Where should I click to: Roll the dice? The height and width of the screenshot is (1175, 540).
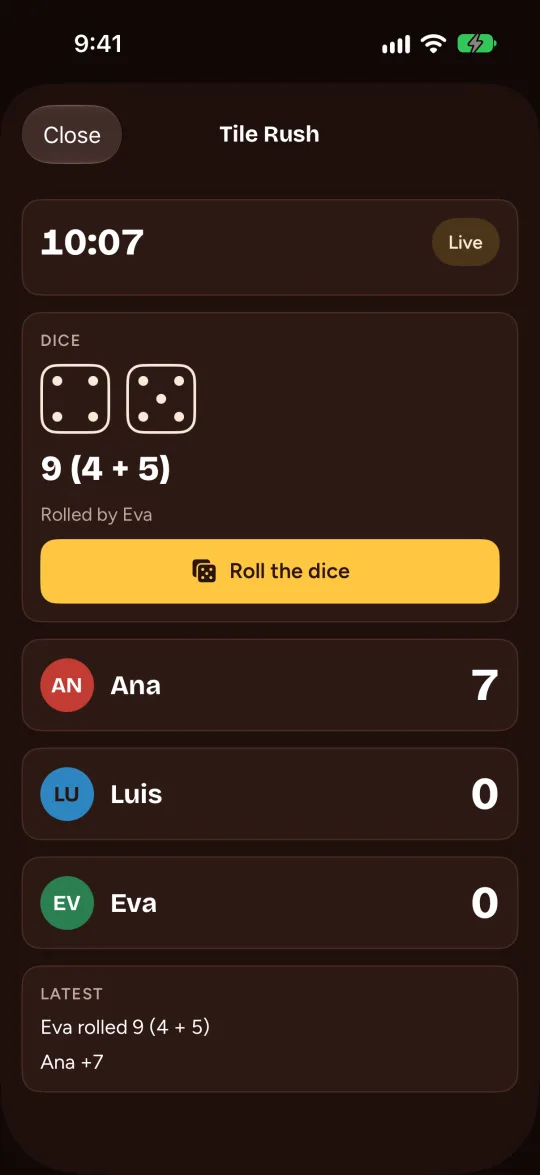[x=270, y=571]
